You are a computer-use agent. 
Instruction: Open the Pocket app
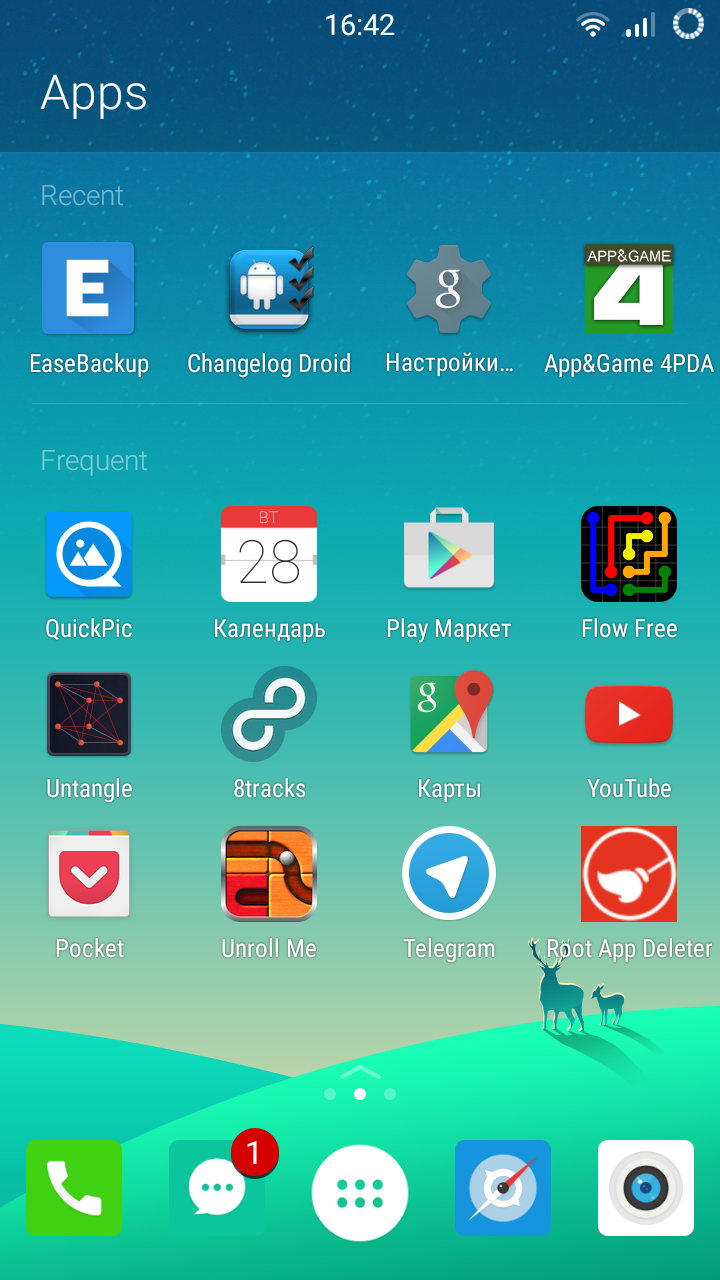[88, 874]
